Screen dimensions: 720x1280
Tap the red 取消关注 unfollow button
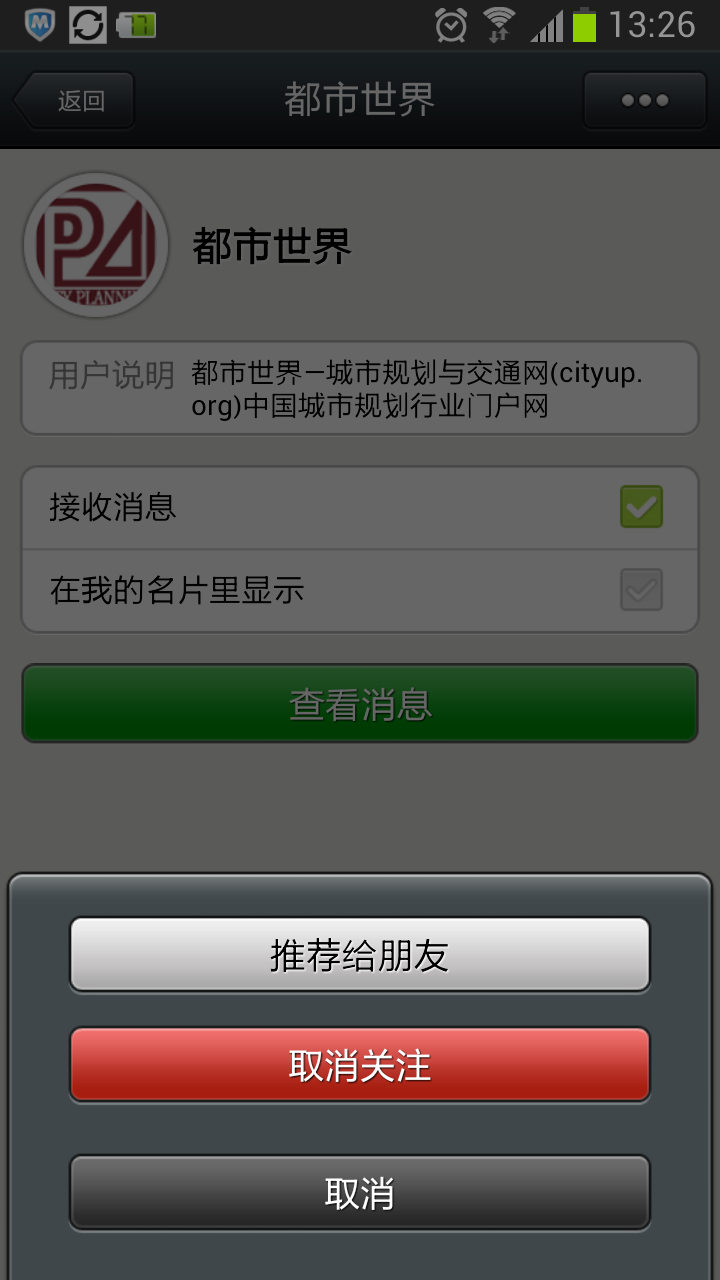click(x=360, y=1065)
